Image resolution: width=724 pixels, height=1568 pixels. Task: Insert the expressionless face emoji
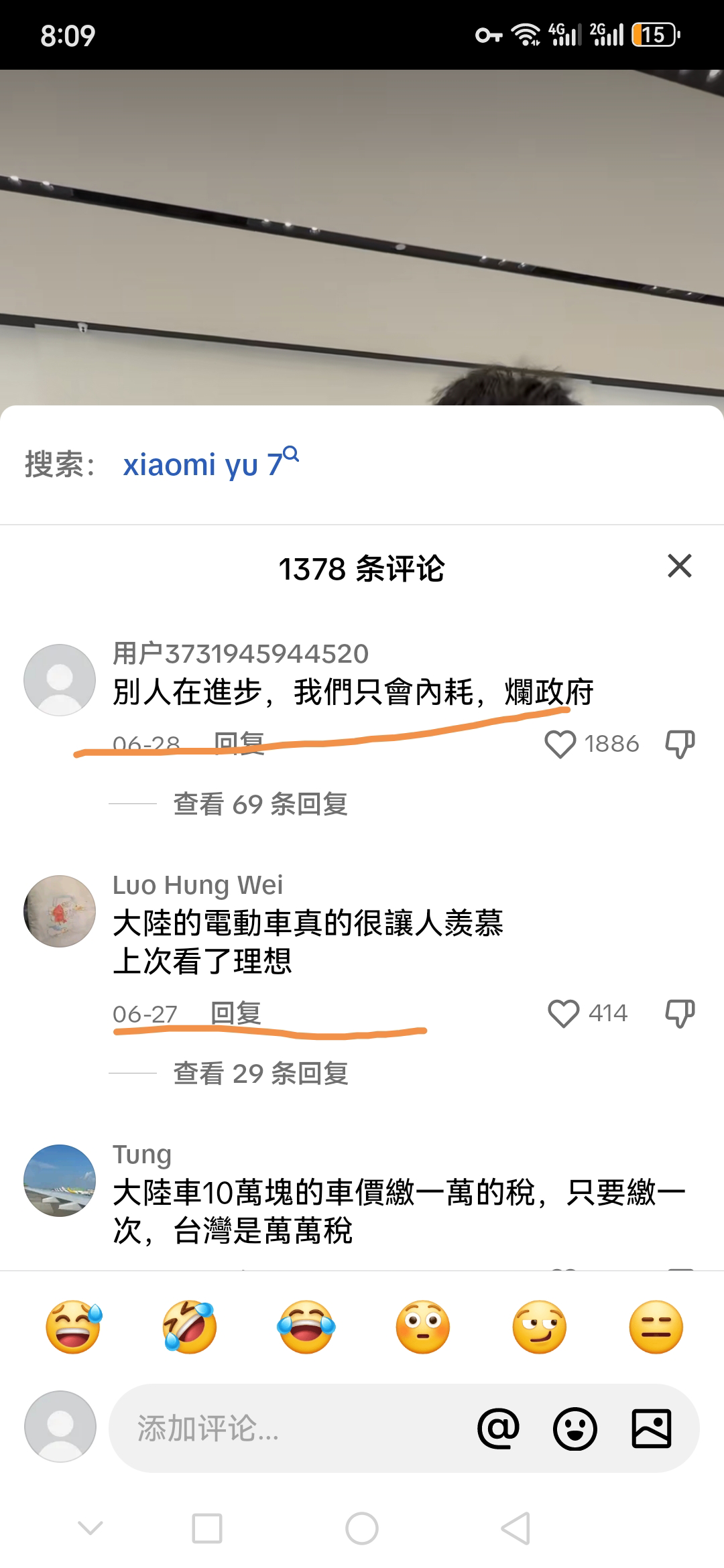click(656, 1327)
